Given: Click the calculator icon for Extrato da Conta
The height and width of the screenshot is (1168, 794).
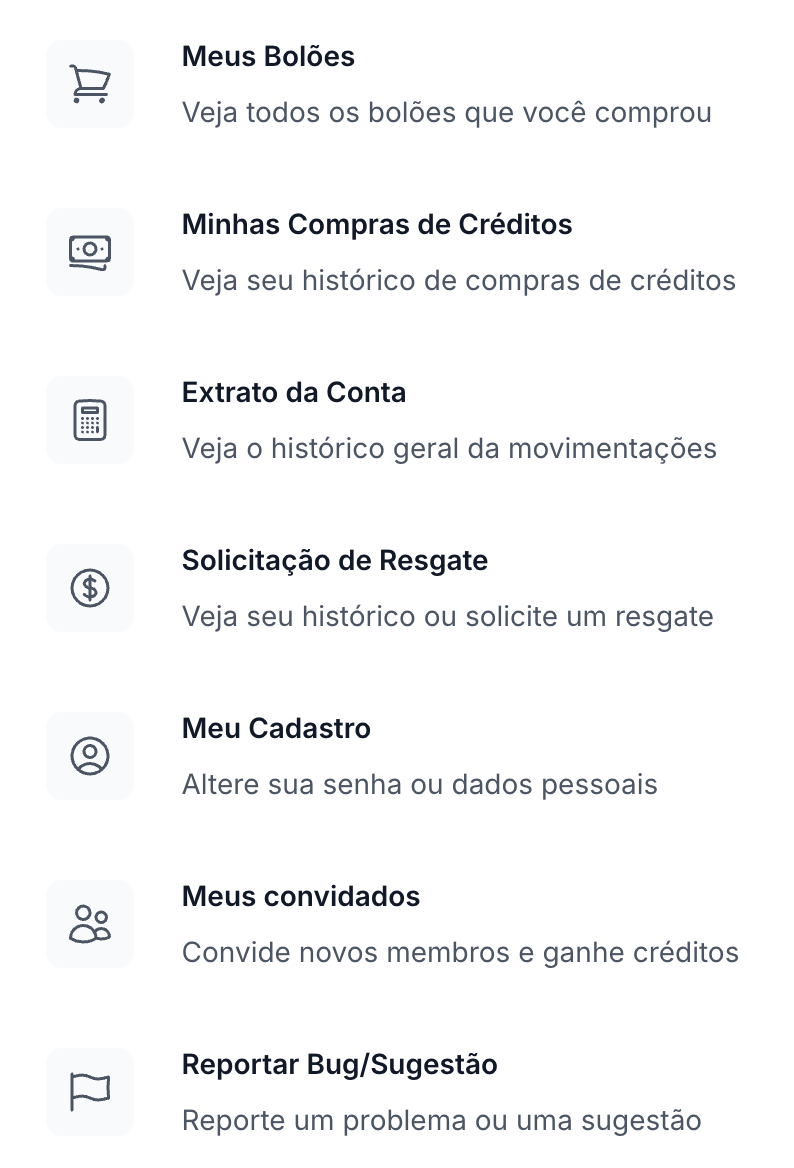Looking at the screenshot, I should (90, 420).
